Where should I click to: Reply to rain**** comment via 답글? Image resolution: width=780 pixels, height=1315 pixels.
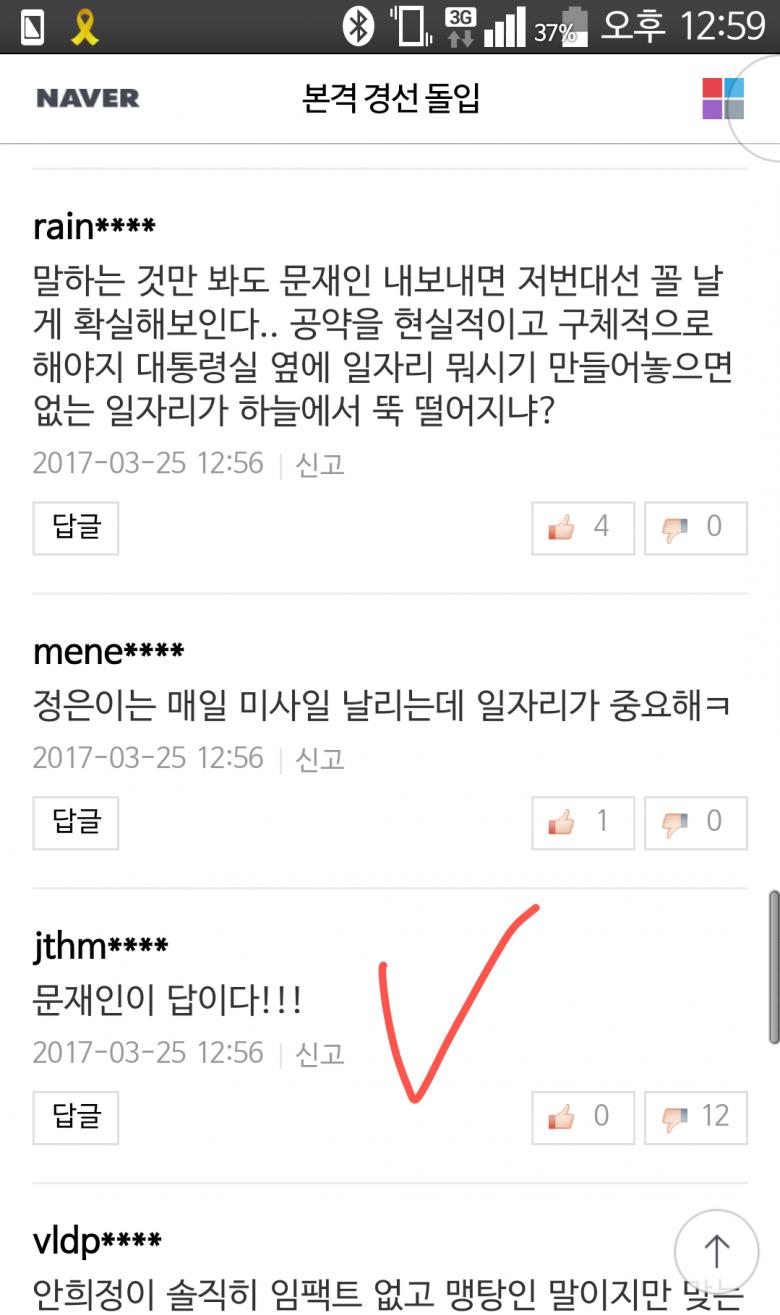click(x=76, y=528)
